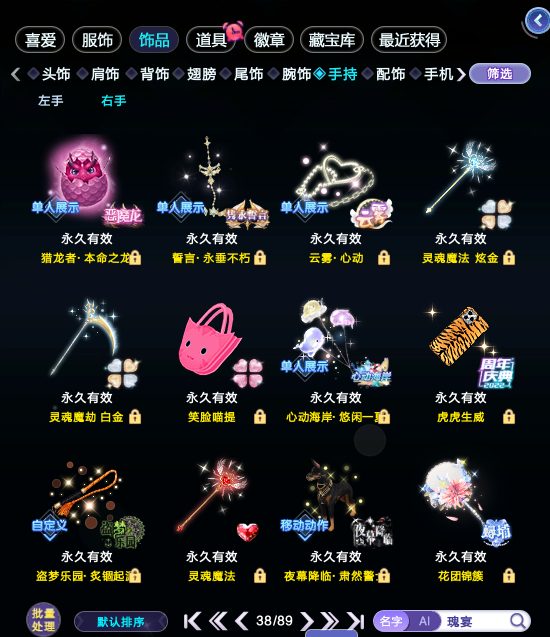Select the 虎虎生威 tiger phone case
The image size is (550, 637).
pyautogui.click(x=461, y=362)
